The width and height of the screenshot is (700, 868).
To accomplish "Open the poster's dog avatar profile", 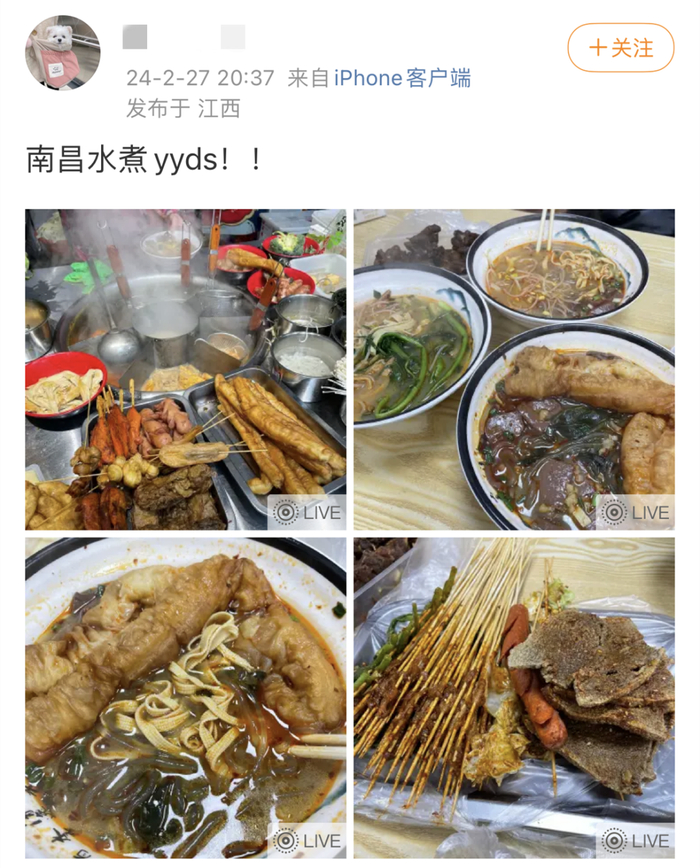I will pyautogui.click(x=62, y=53).
